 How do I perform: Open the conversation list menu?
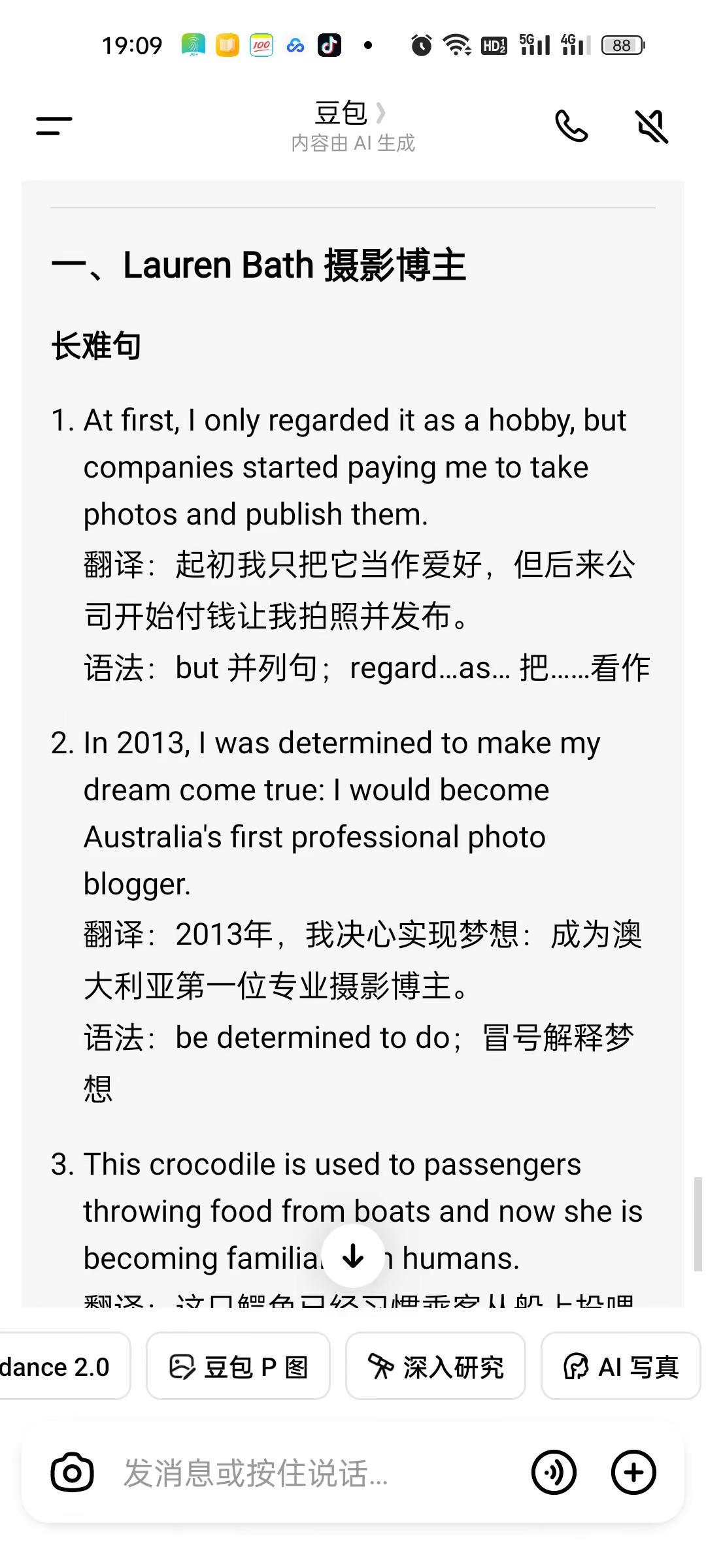click(54, 125)
